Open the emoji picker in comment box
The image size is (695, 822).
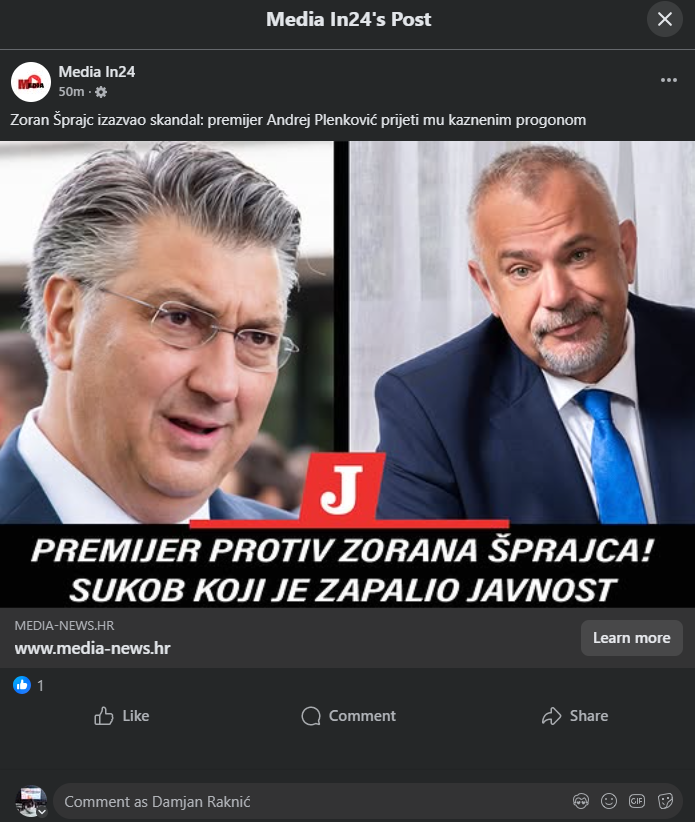(609, 802)
